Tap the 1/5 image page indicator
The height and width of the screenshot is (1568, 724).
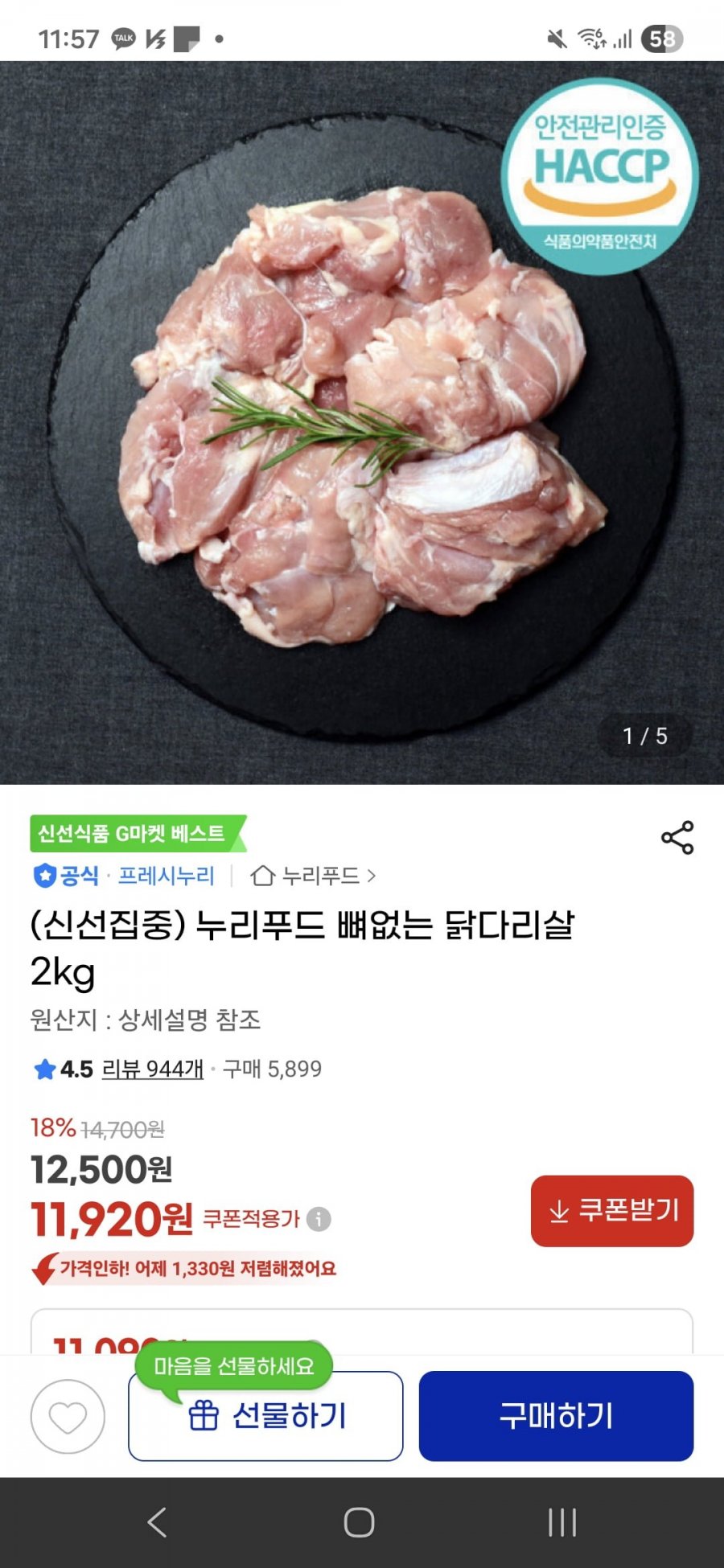pyautogui.click(x=648, y=733)
